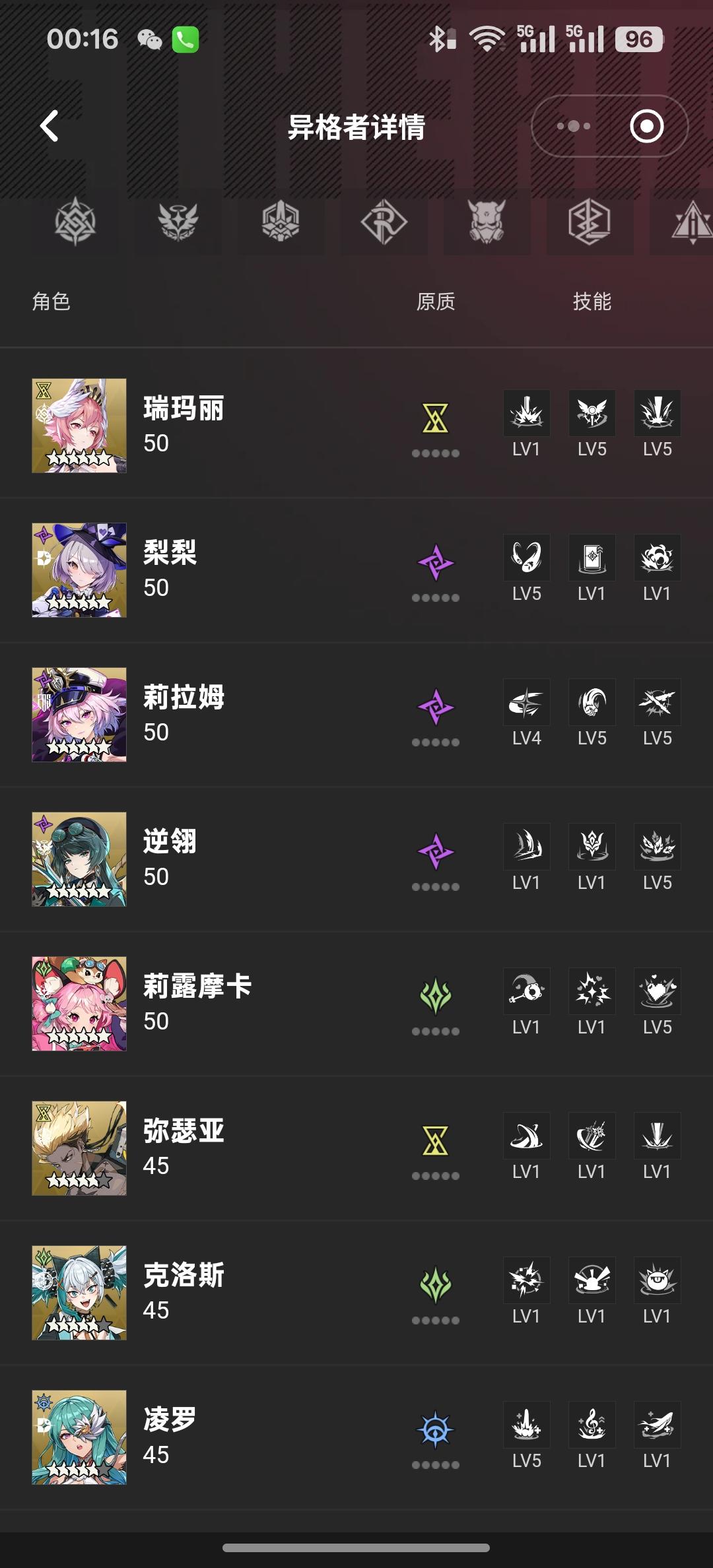Screen dimensions: 713x1568
Task: Open 逆翎's character portrait thumbnail
Action: point(79,859)
